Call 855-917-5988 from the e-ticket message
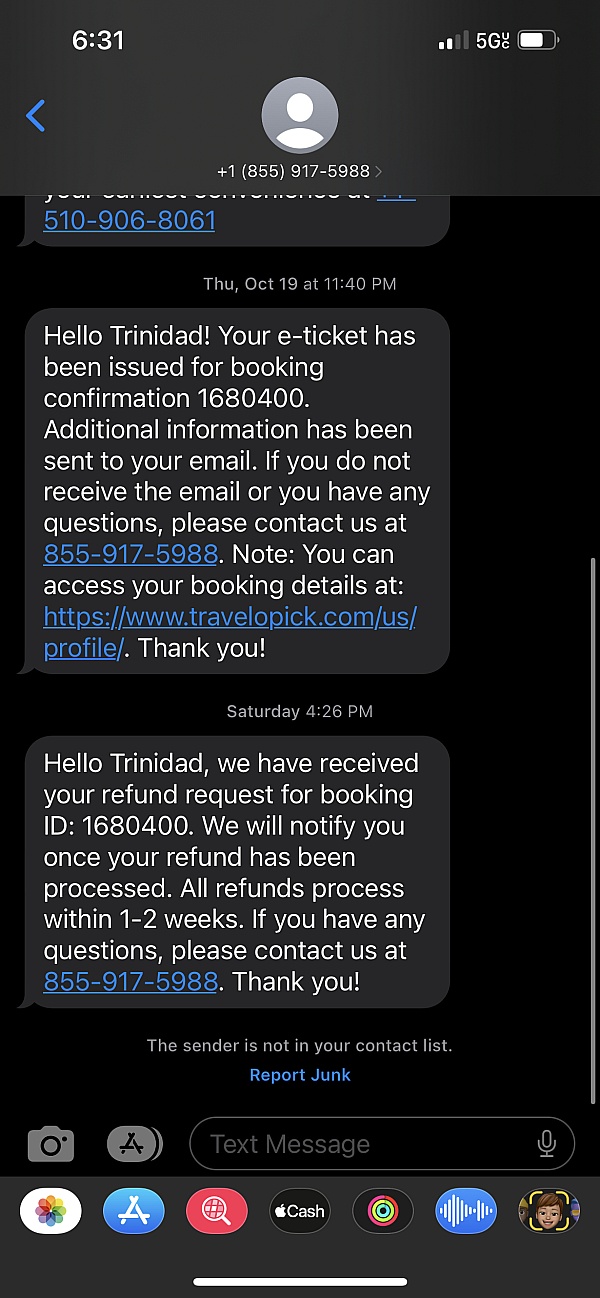The width and height of the screenshot is (600, 1298). (x=131, y=554)
